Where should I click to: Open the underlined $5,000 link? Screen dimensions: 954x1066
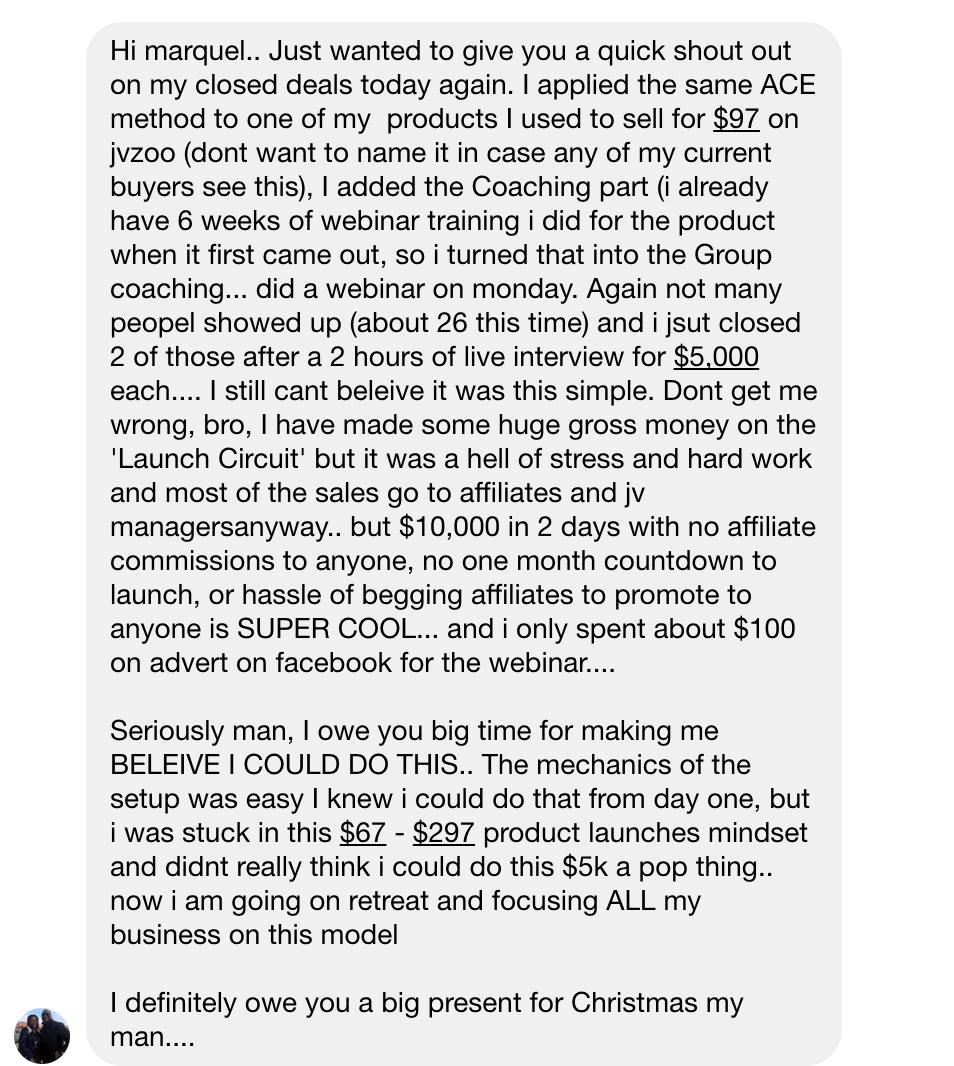click(x=716, y=357)
